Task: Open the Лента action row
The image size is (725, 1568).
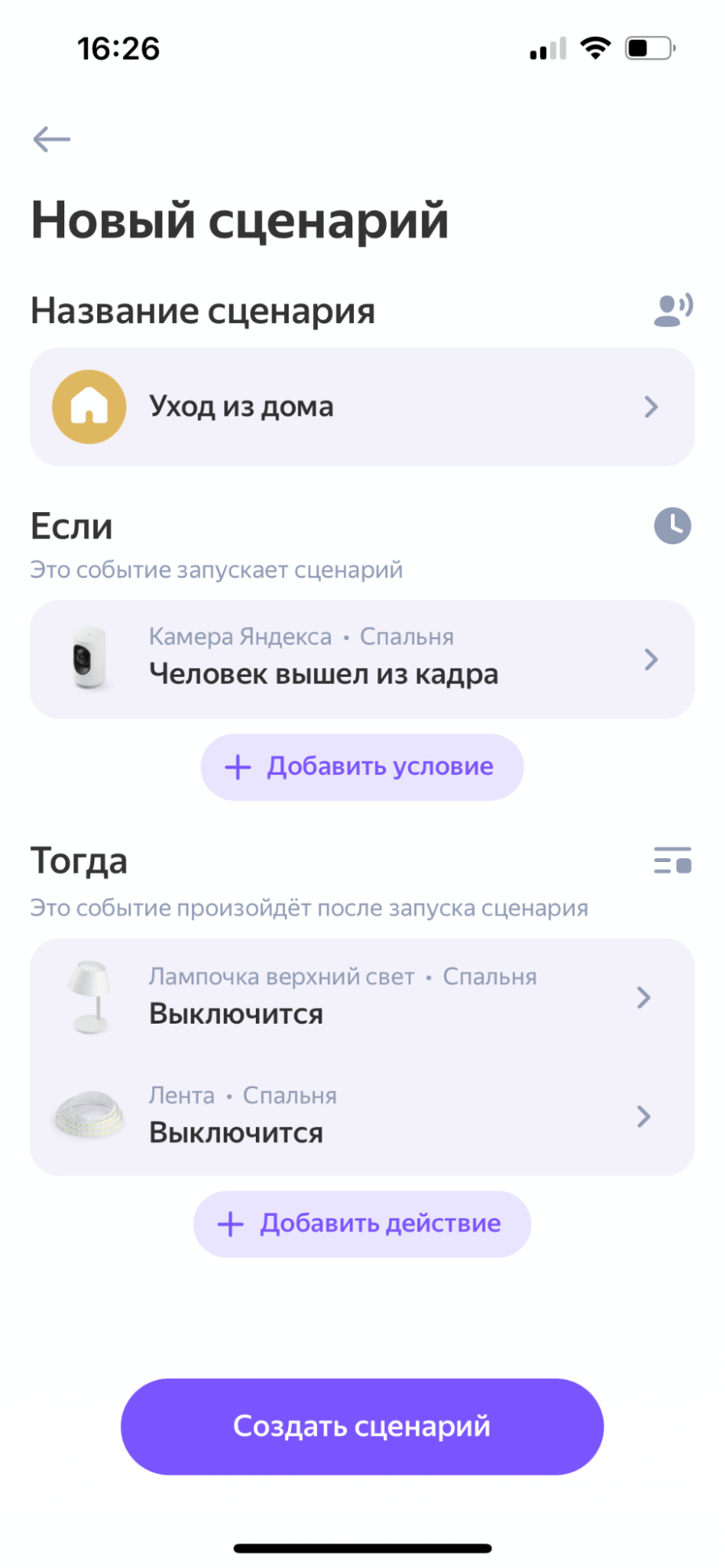Action: tap(362, 1115)
